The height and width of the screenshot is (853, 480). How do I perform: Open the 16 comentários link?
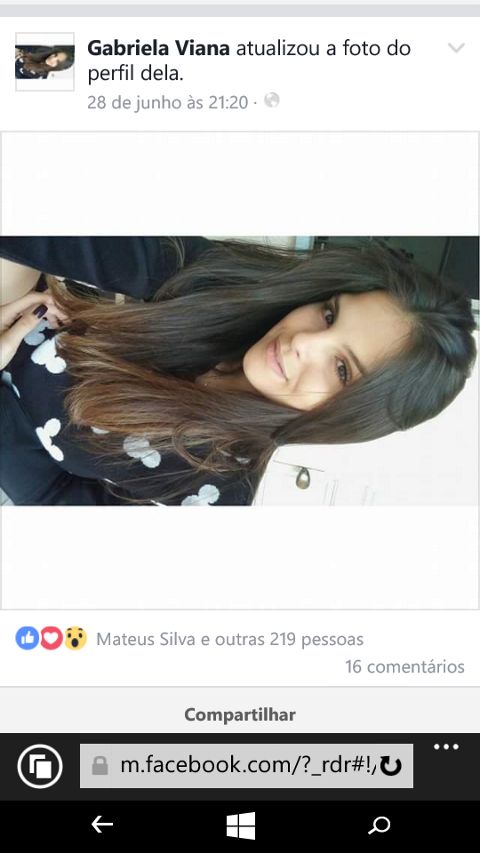[404, 666]
